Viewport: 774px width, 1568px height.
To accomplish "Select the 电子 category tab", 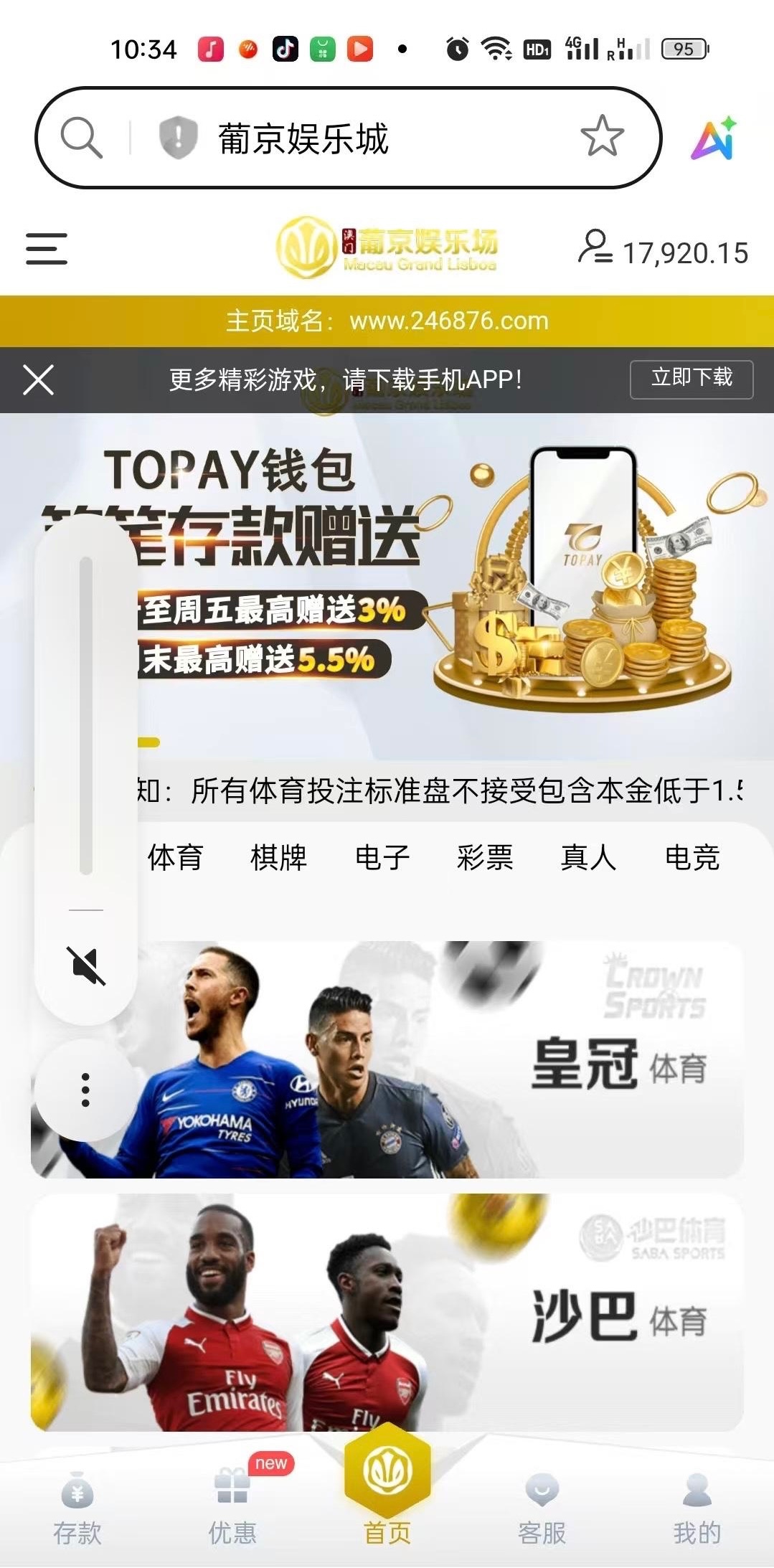I will (x=382, y=857).
